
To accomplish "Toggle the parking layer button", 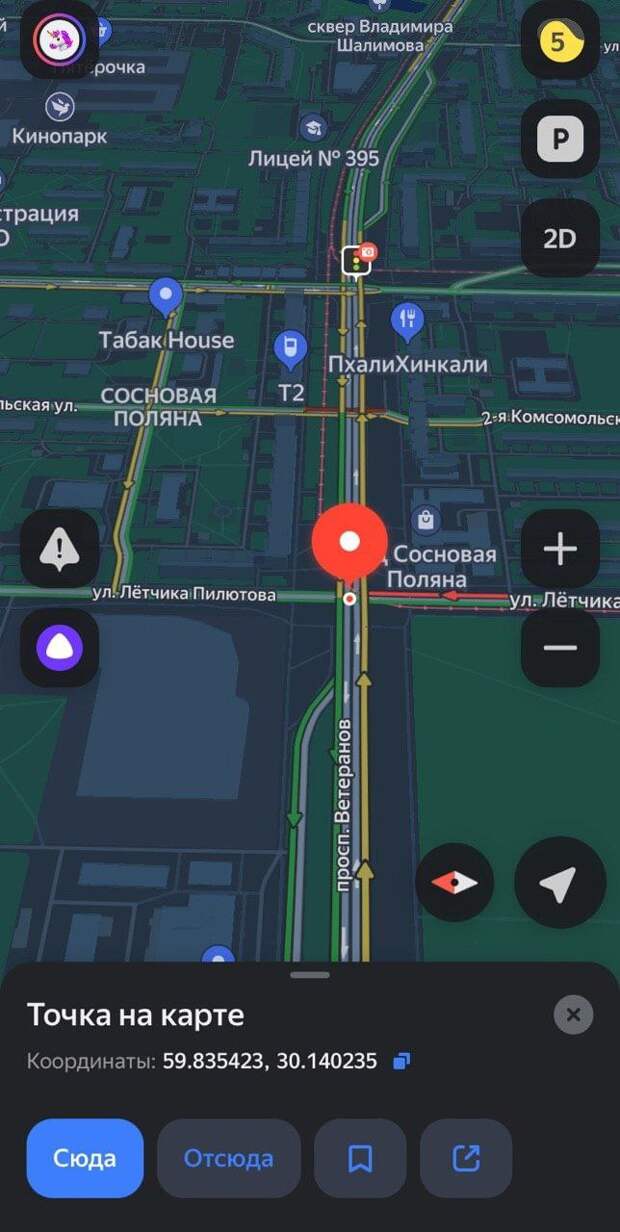I will point(560,139).
